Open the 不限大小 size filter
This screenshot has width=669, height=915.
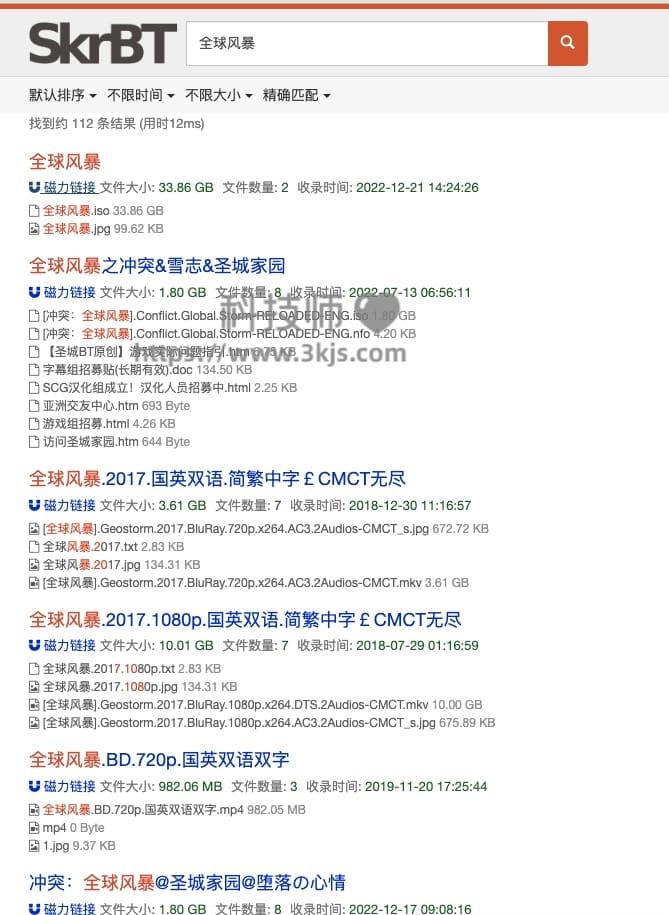point(218,95)
